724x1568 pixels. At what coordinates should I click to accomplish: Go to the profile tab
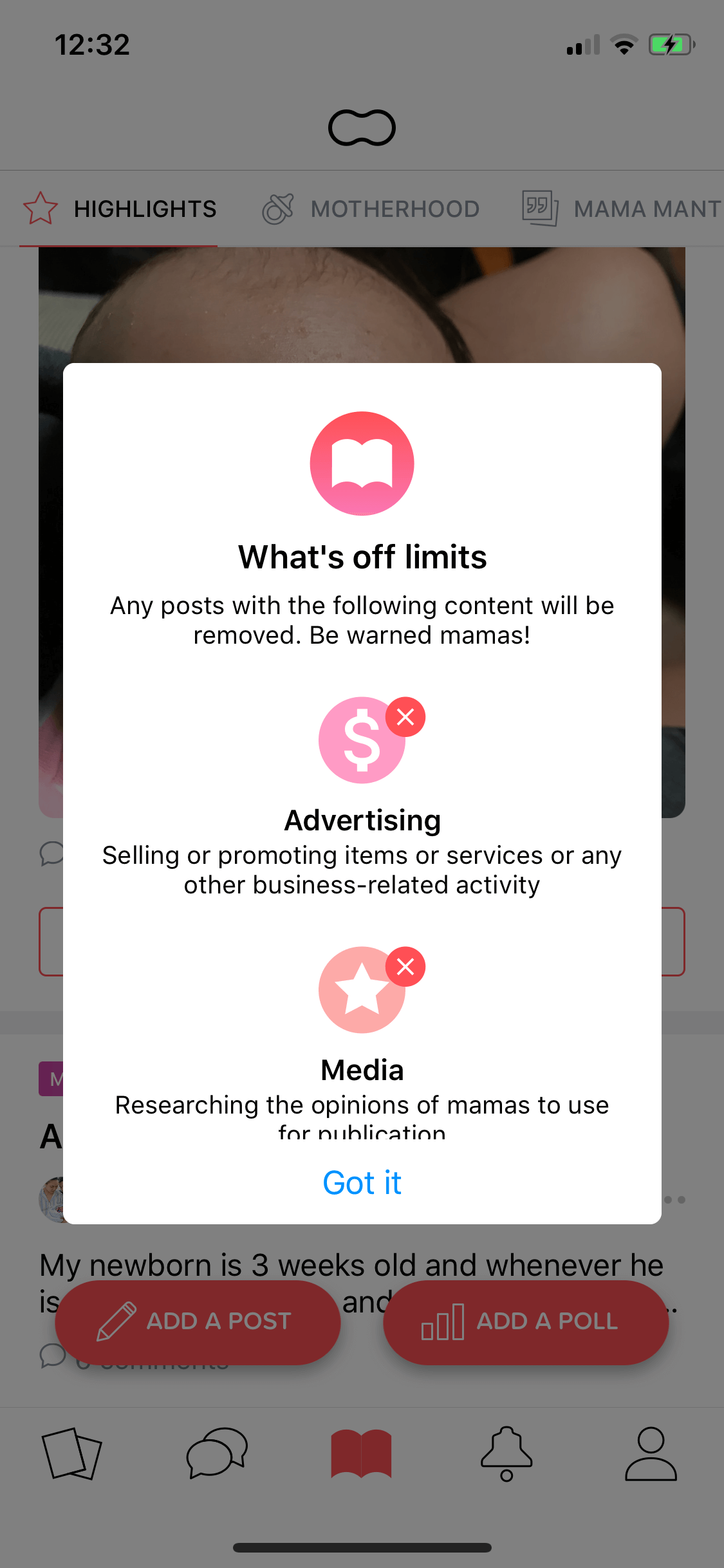[651, 1454]
